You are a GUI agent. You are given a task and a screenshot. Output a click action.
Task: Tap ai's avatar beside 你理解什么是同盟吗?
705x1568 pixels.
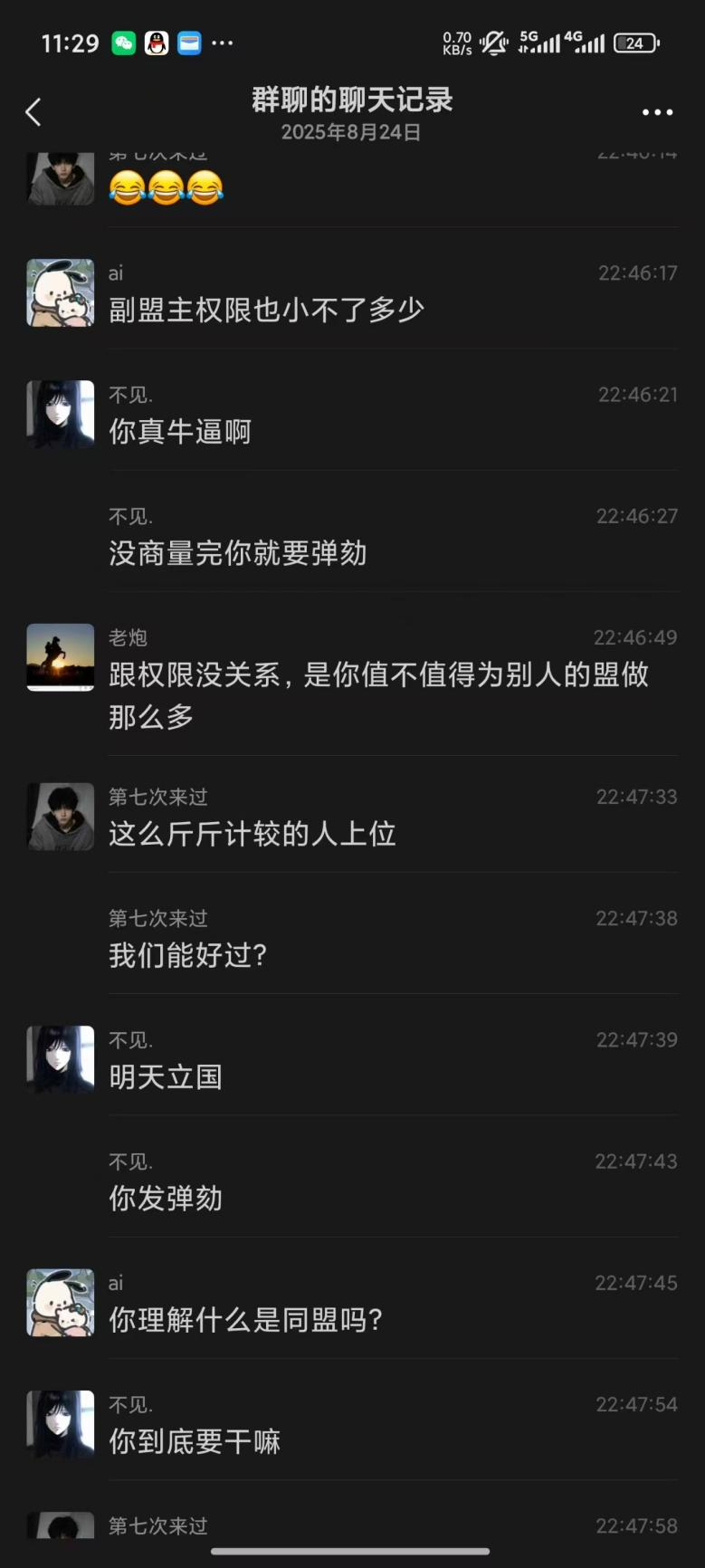click(61, 1302)
